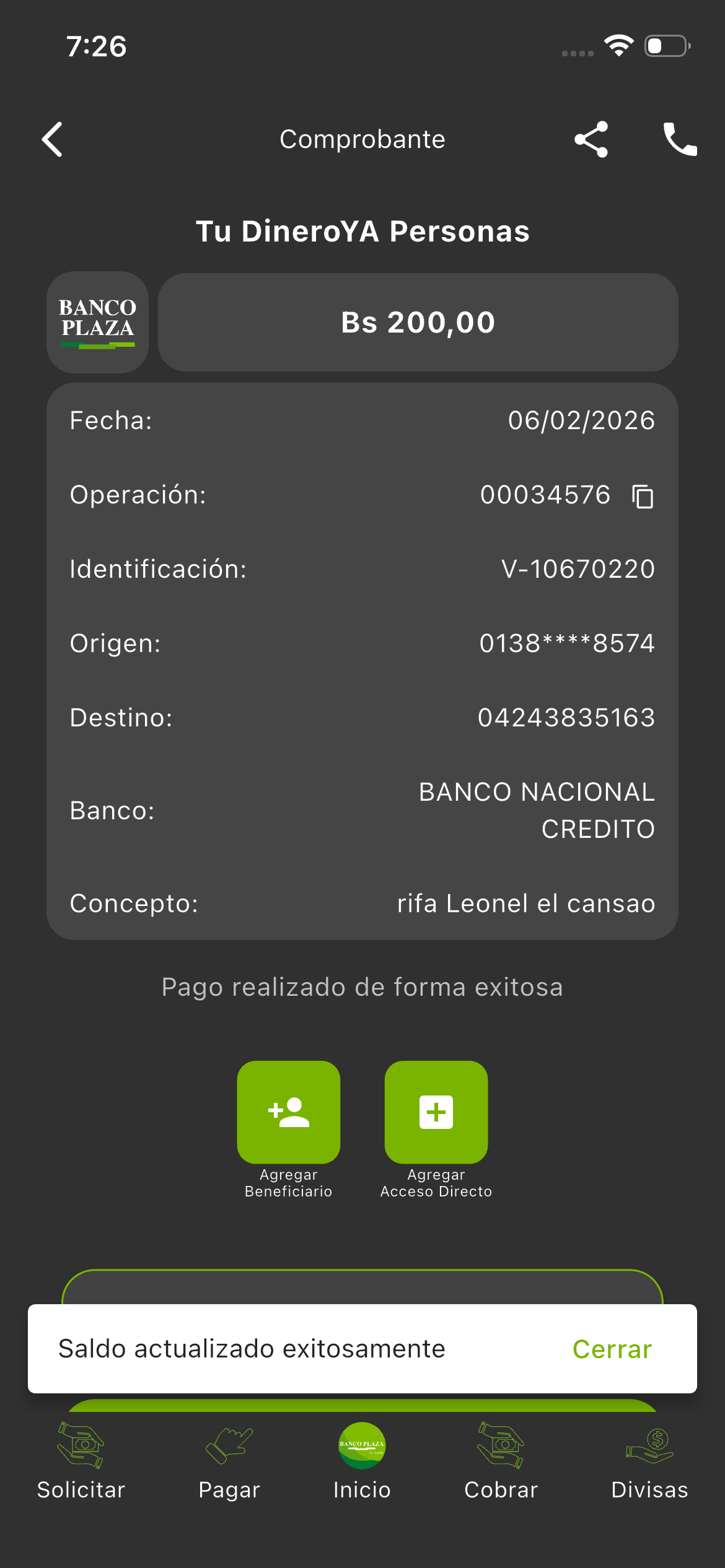The width and height of the screenshot is (725, 1568).
Task: Go back from the Comprobante screen
Action: coord(53,139)
